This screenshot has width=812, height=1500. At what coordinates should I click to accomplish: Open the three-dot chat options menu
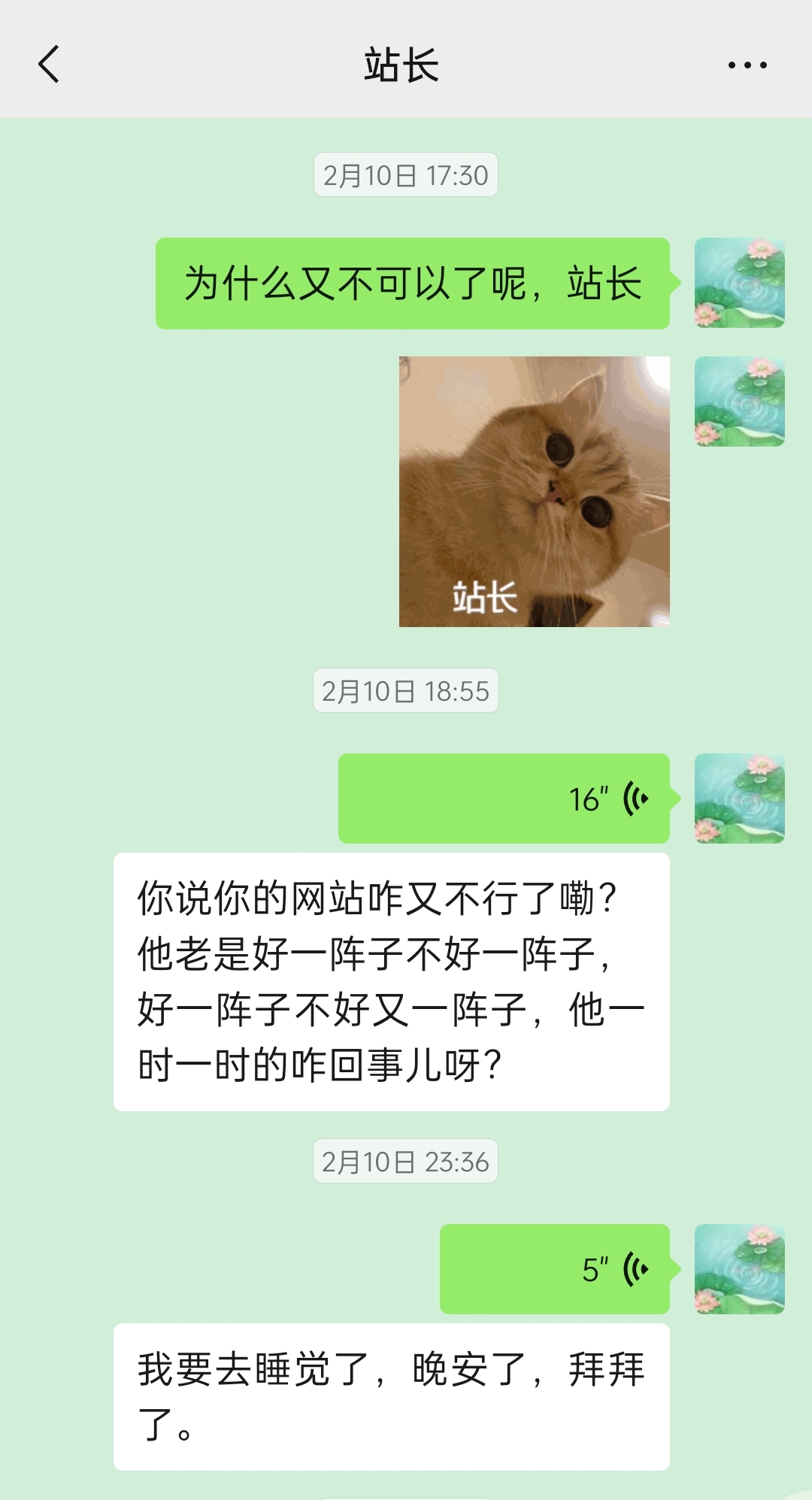pyautogui.click(x=747, y=65)
